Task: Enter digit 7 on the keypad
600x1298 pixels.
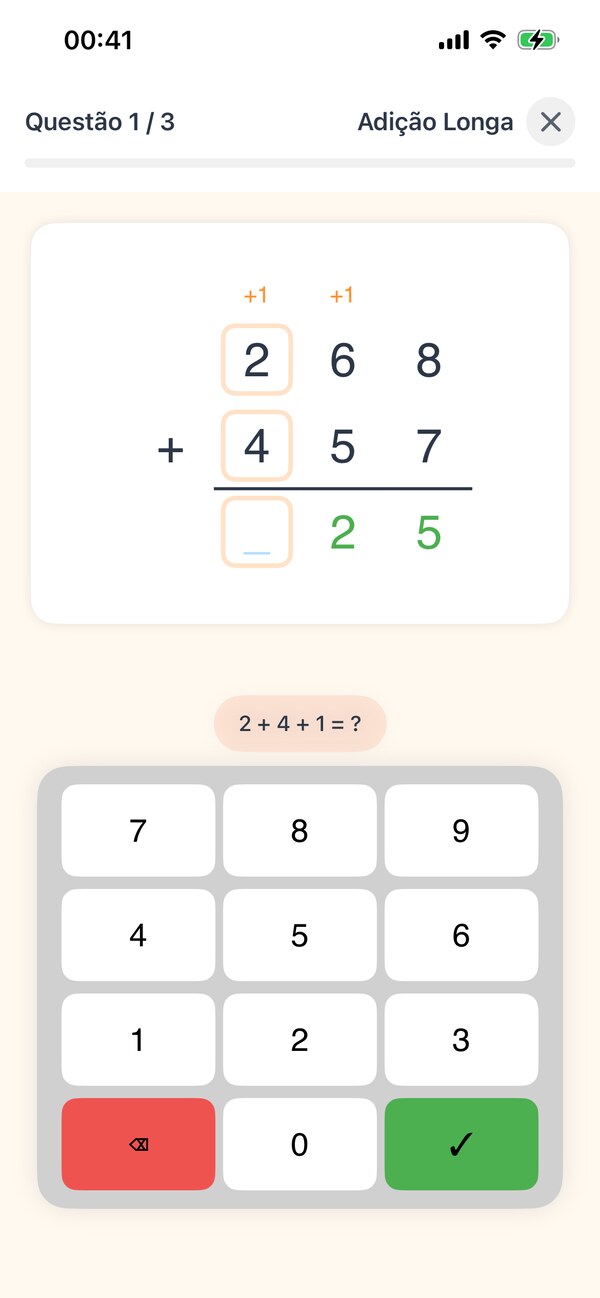Action: [x=138, y=831]
